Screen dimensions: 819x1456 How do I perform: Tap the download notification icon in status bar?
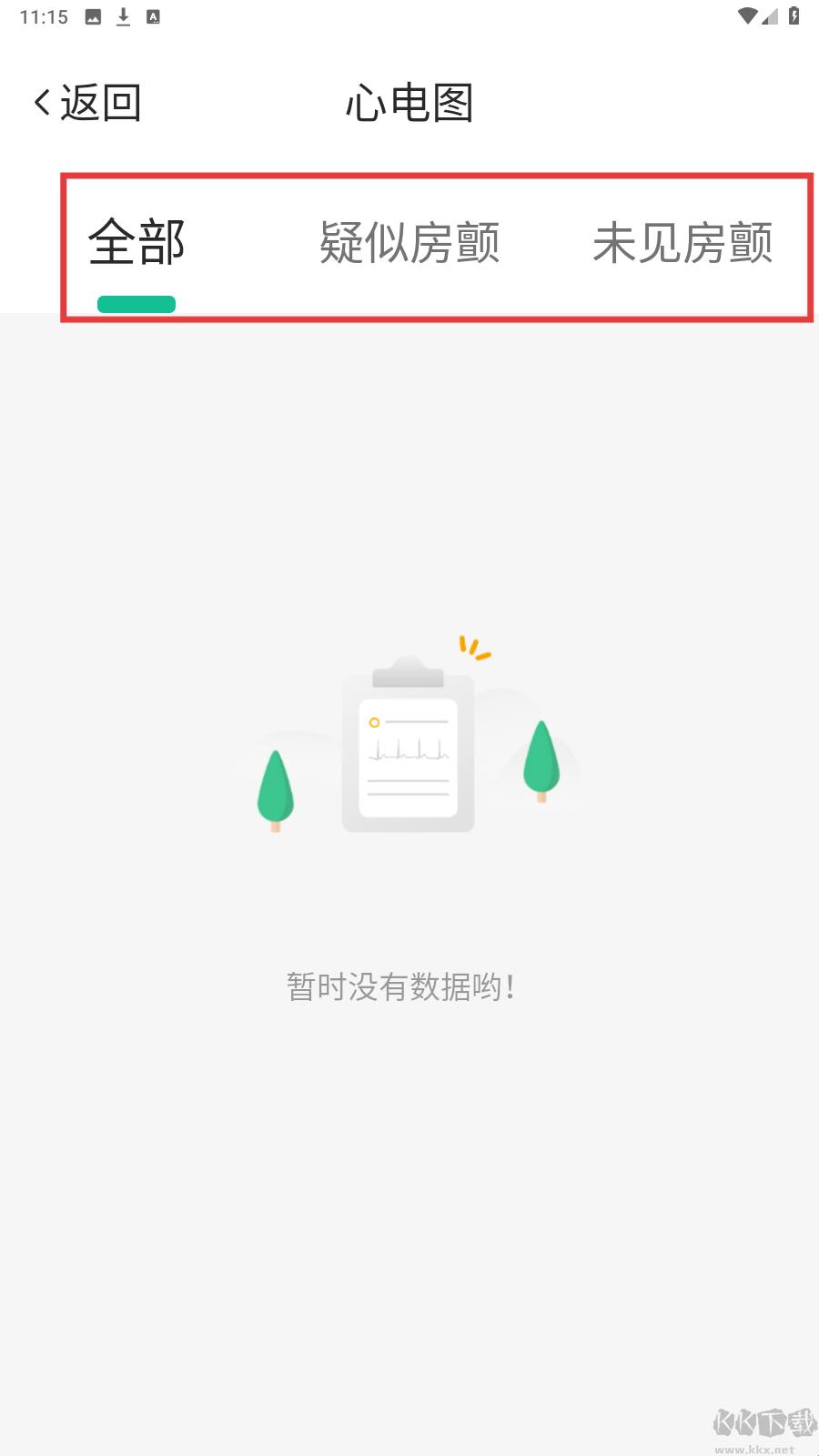click(x=122, y=15)
